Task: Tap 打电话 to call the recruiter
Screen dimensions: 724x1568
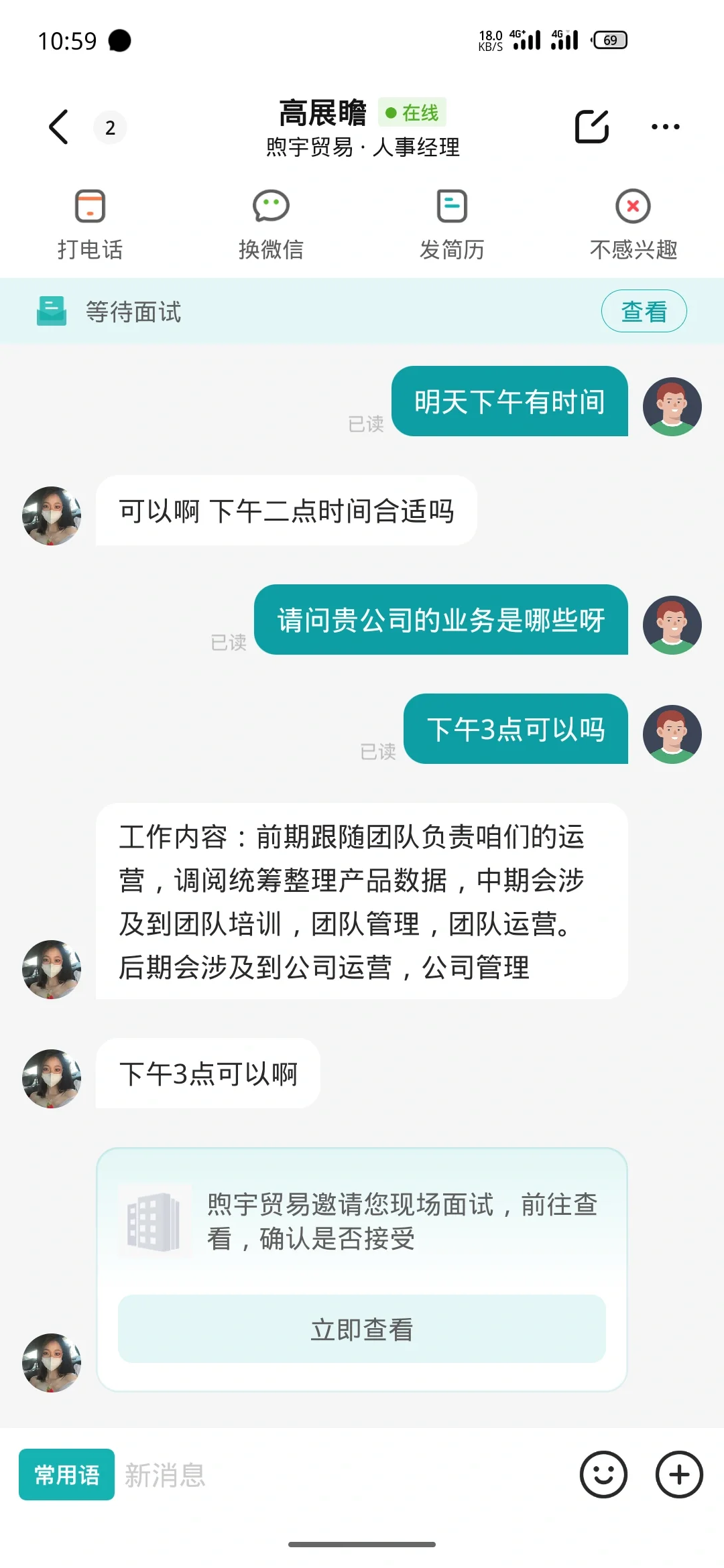Action: 90,225
